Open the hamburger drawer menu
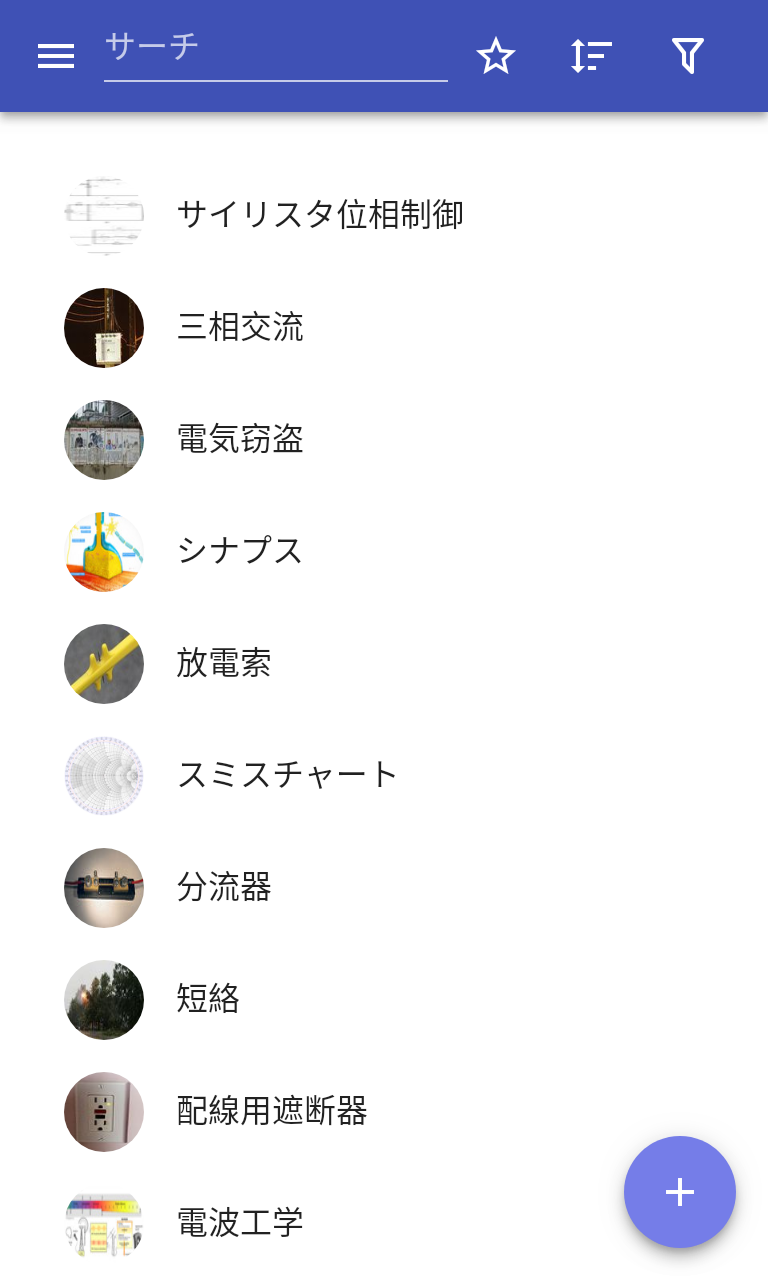Image resolution: width=768 pixels, height=1280 pixels. pyautogui.click(x=56, y=57)
